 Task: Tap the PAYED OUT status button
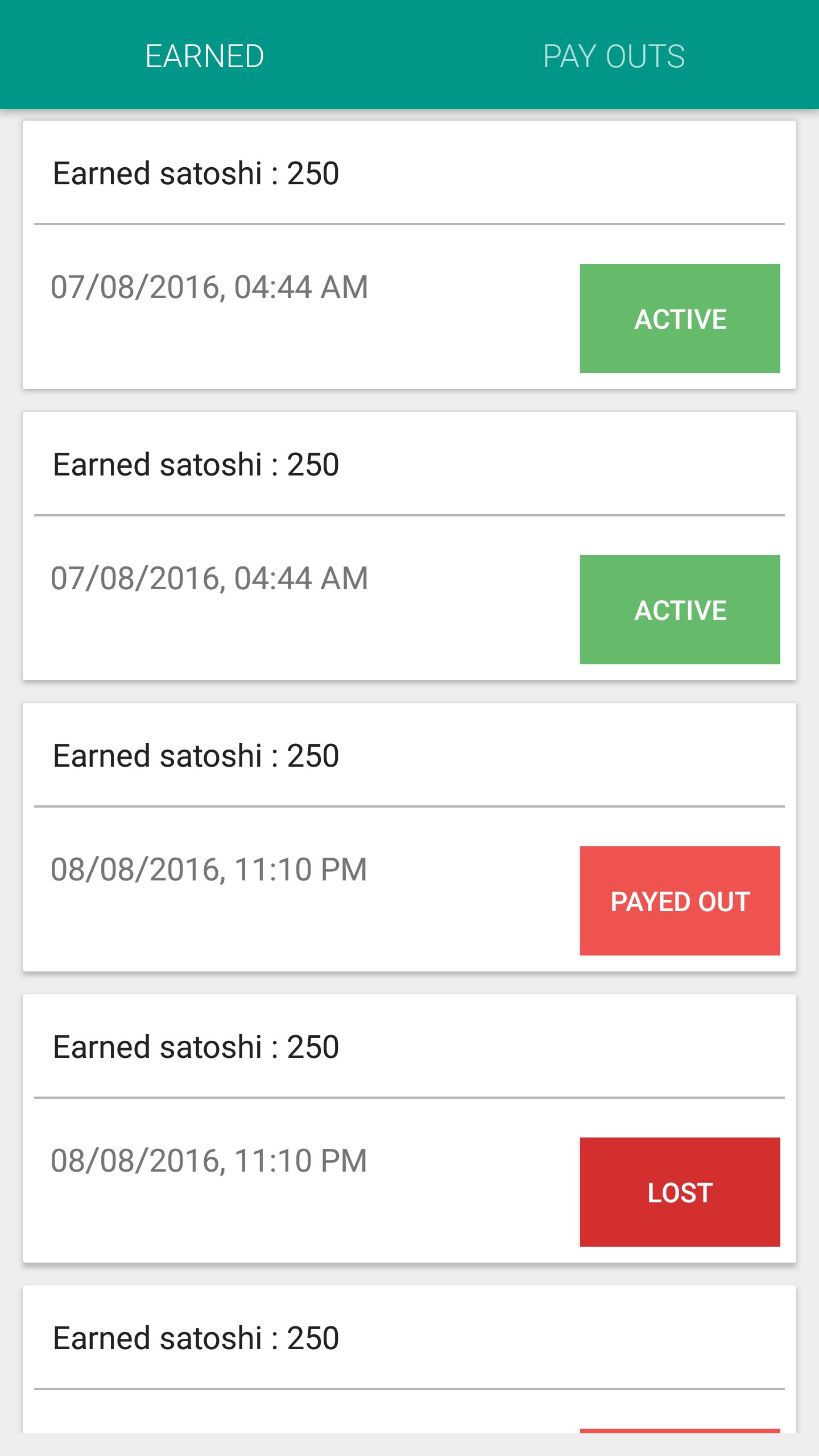click(x=680, y=901)
